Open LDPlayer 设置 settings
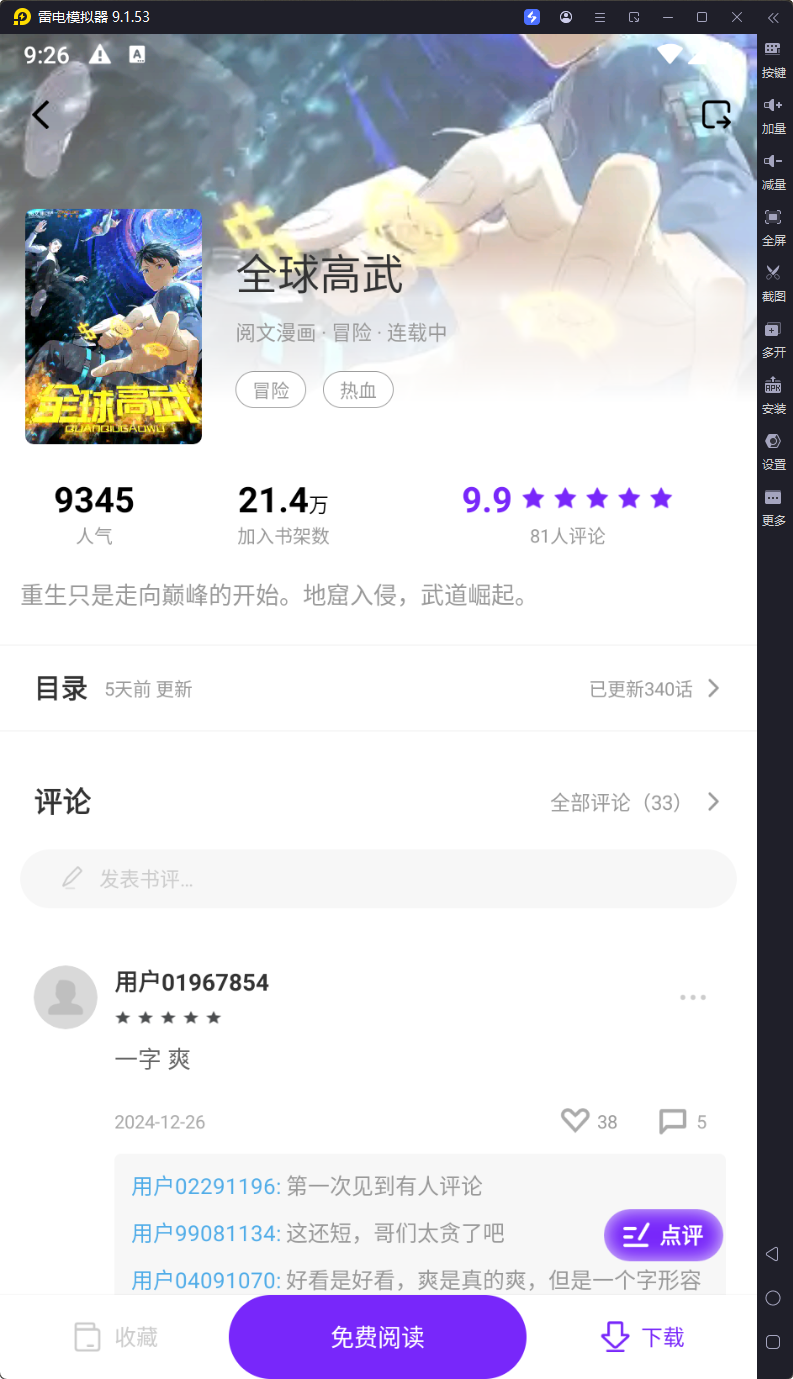The image size is (793, 1379). (x=773, y=452)
